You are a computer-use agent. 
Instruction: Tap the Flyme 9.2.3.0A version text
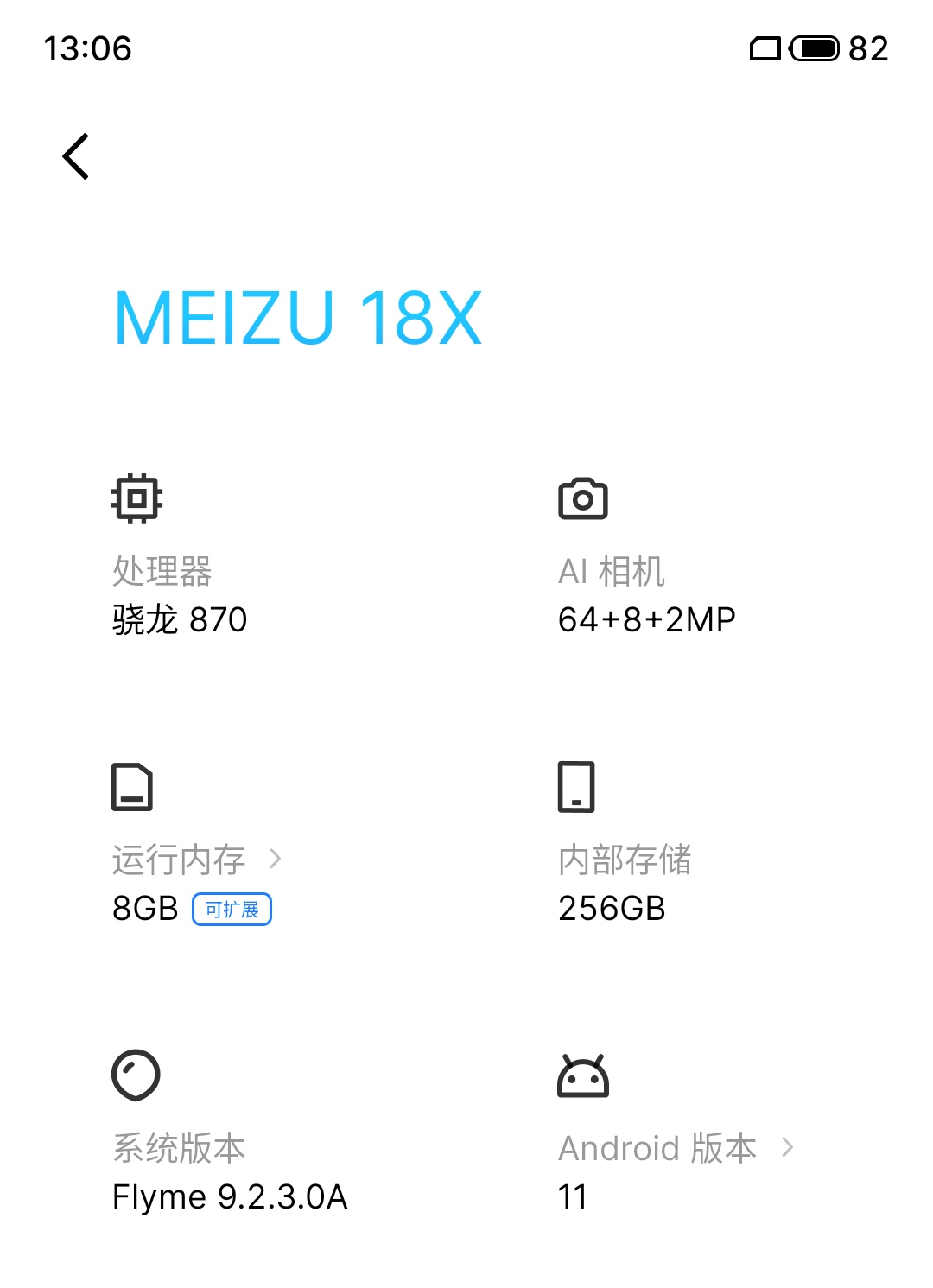(229, 1197)
